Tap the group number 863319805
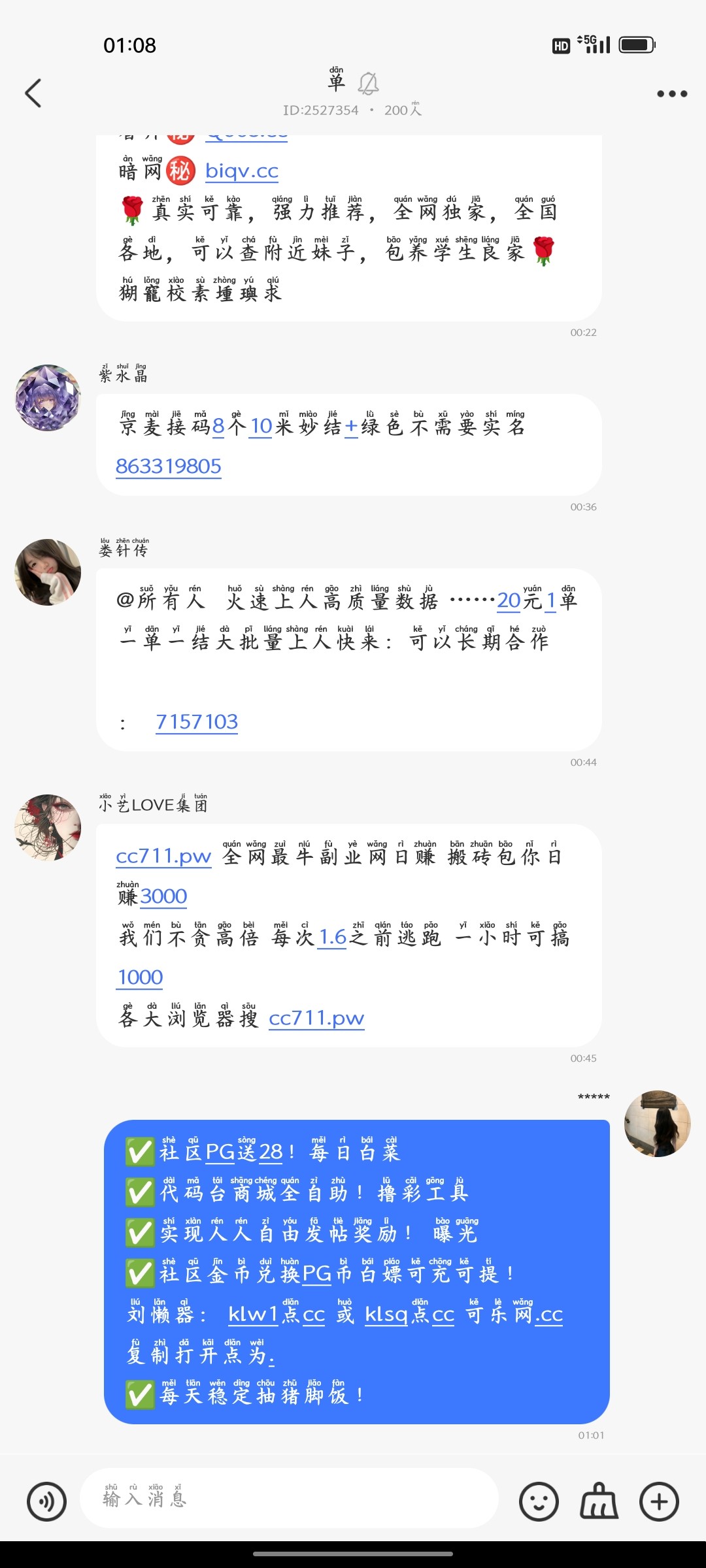 point(167,466)
